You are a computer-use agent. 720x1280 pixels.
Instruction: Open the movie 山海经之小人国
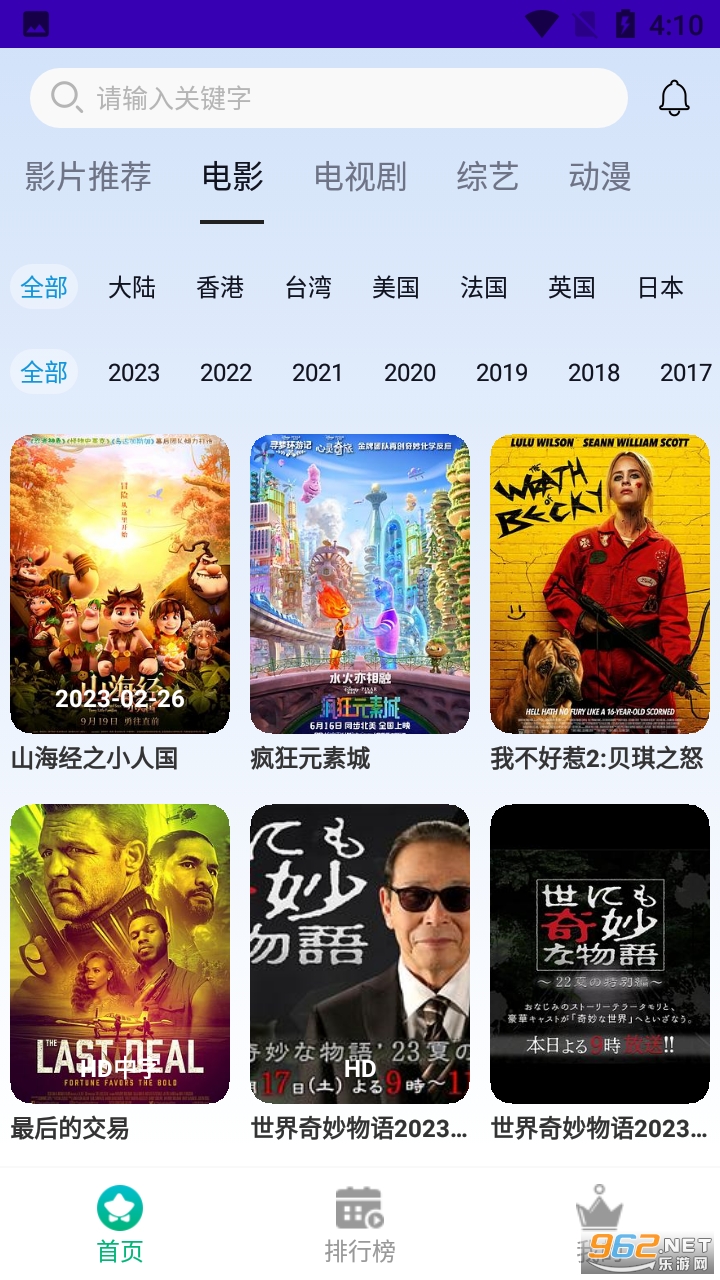tap(120, 584)
